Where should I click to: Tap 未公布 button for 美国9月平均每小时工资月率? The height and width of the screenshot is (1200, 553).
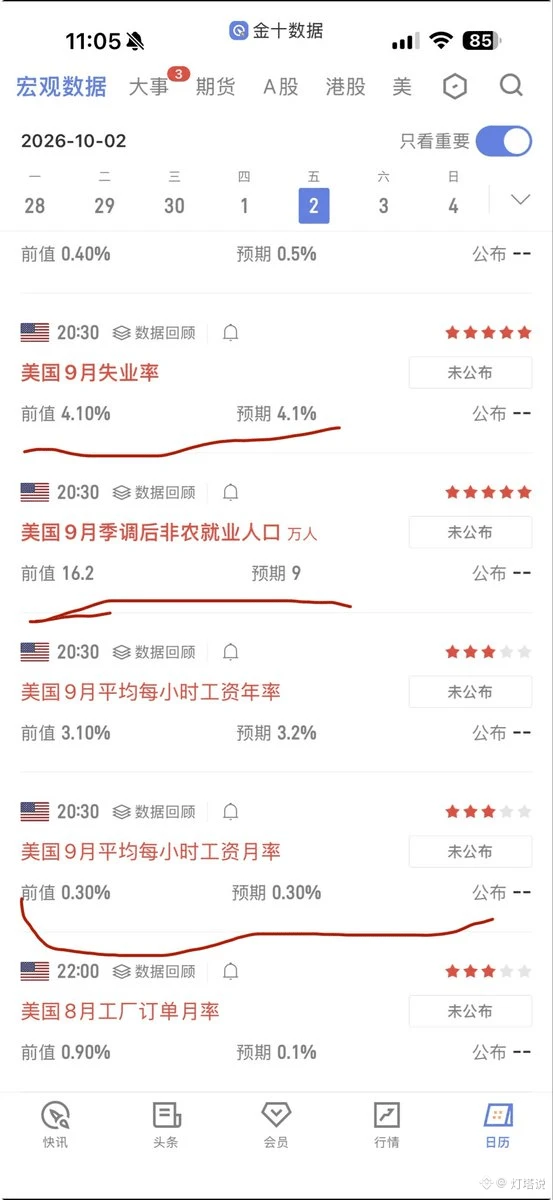(470, 852)
